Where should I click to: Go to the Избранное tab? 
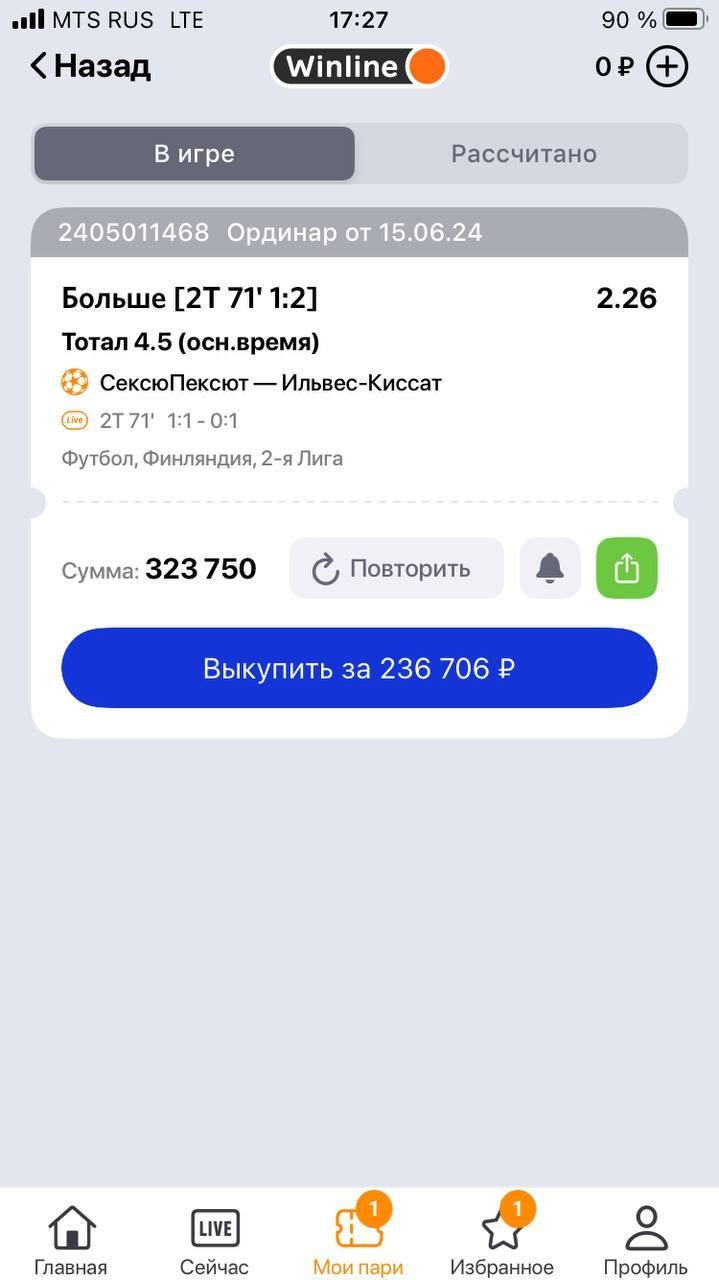click(502, 1240)
